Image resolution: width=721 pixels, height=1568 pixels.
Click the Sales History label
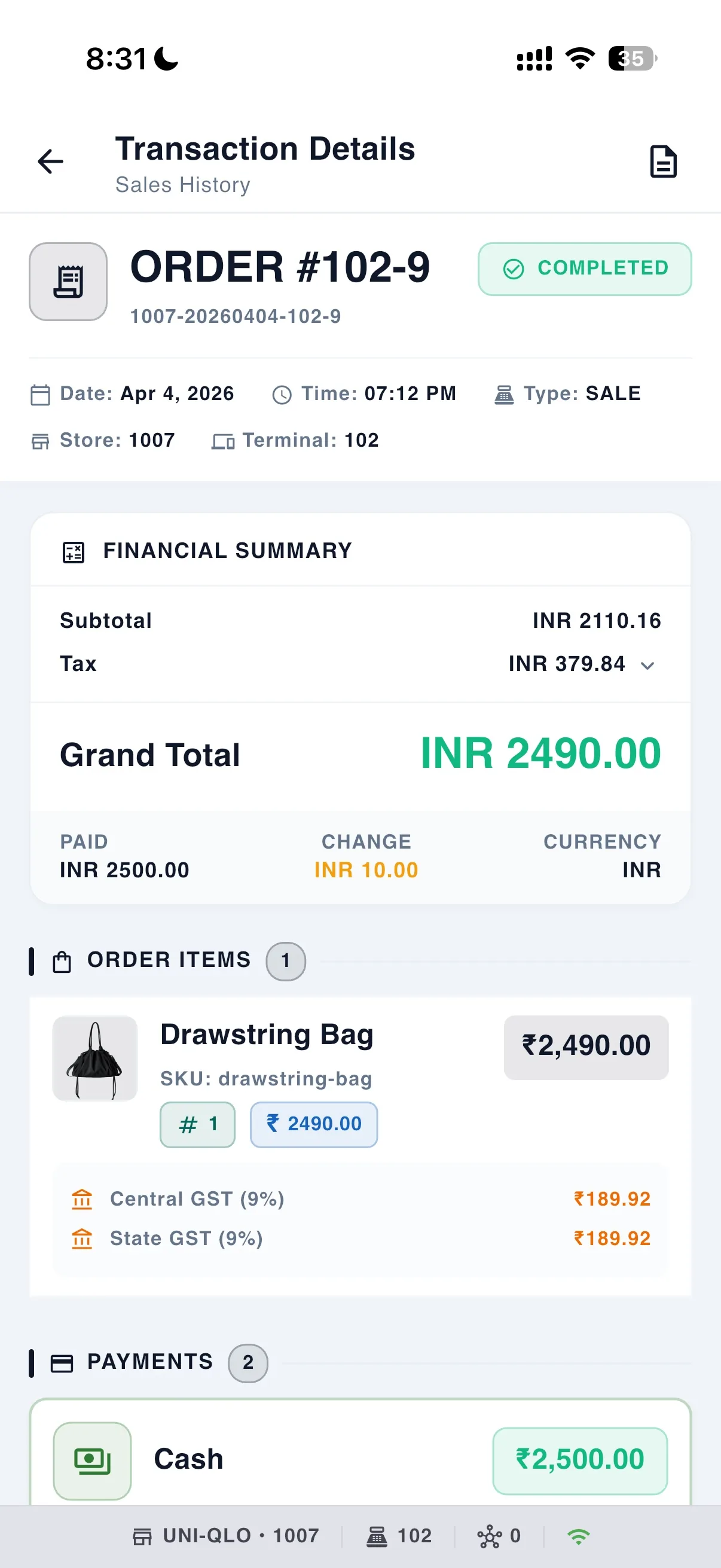point(182,184)
